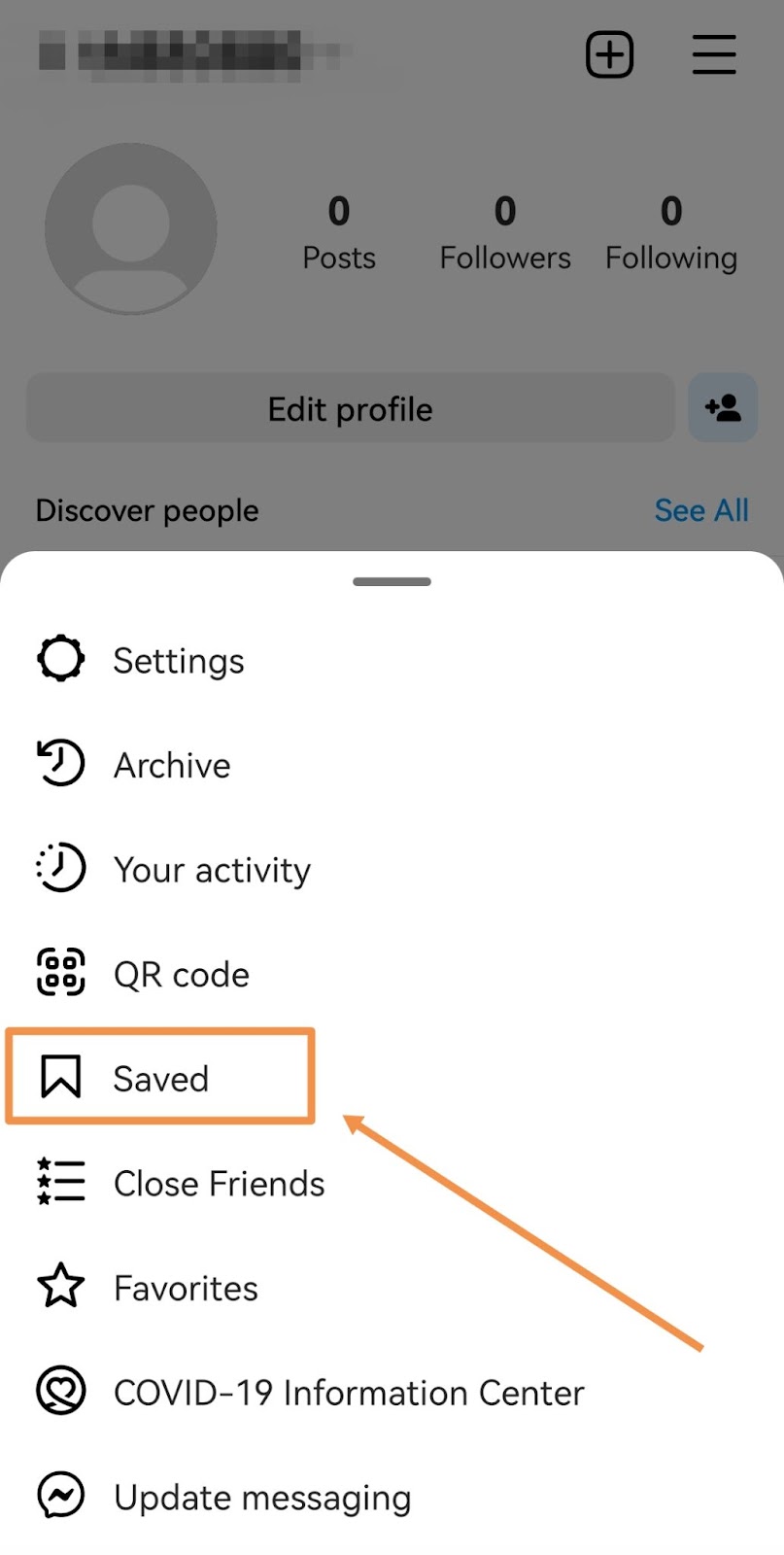Open the QR code option

point(181,975)
